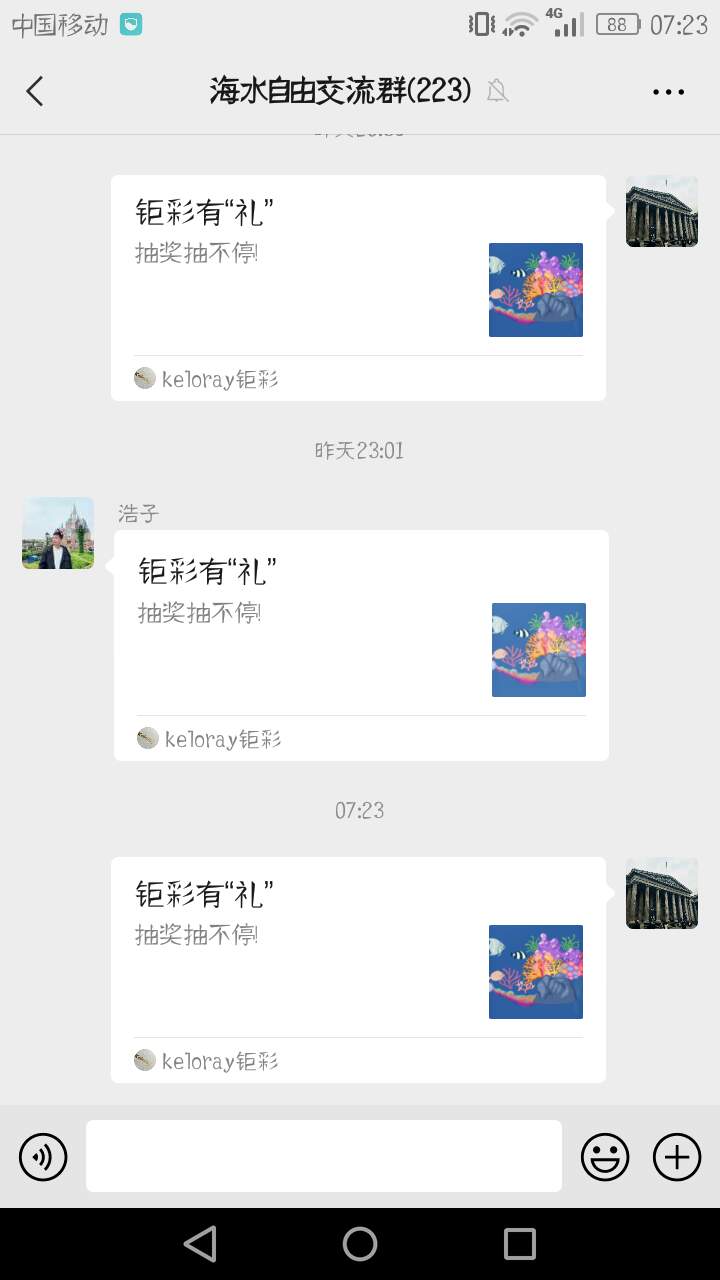Focus the message text field
The width and height of the screenshot is (720, 1280).
pos(323,1156)
